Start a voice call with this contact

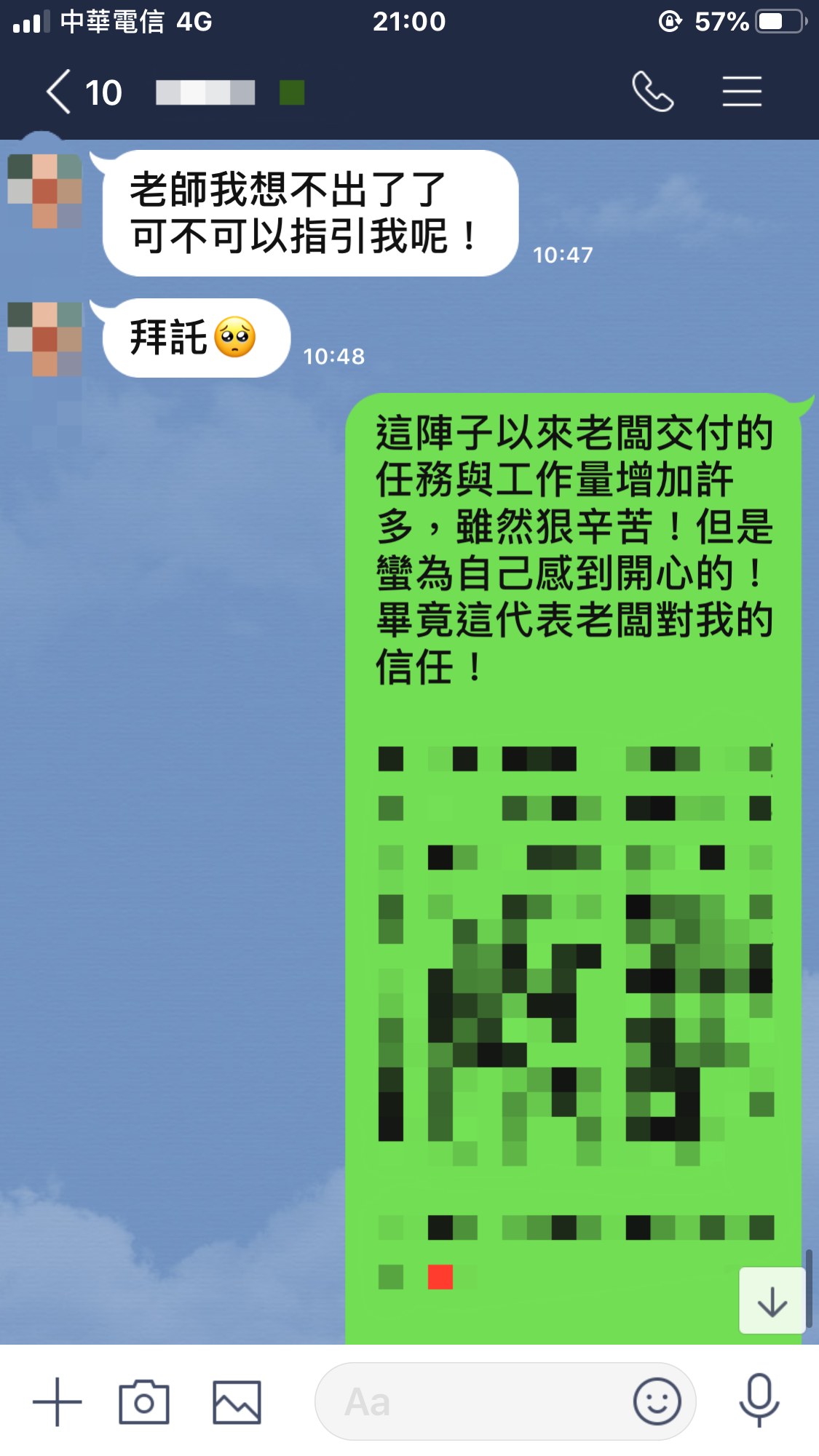pyautogui.click(x=652, y=92)
